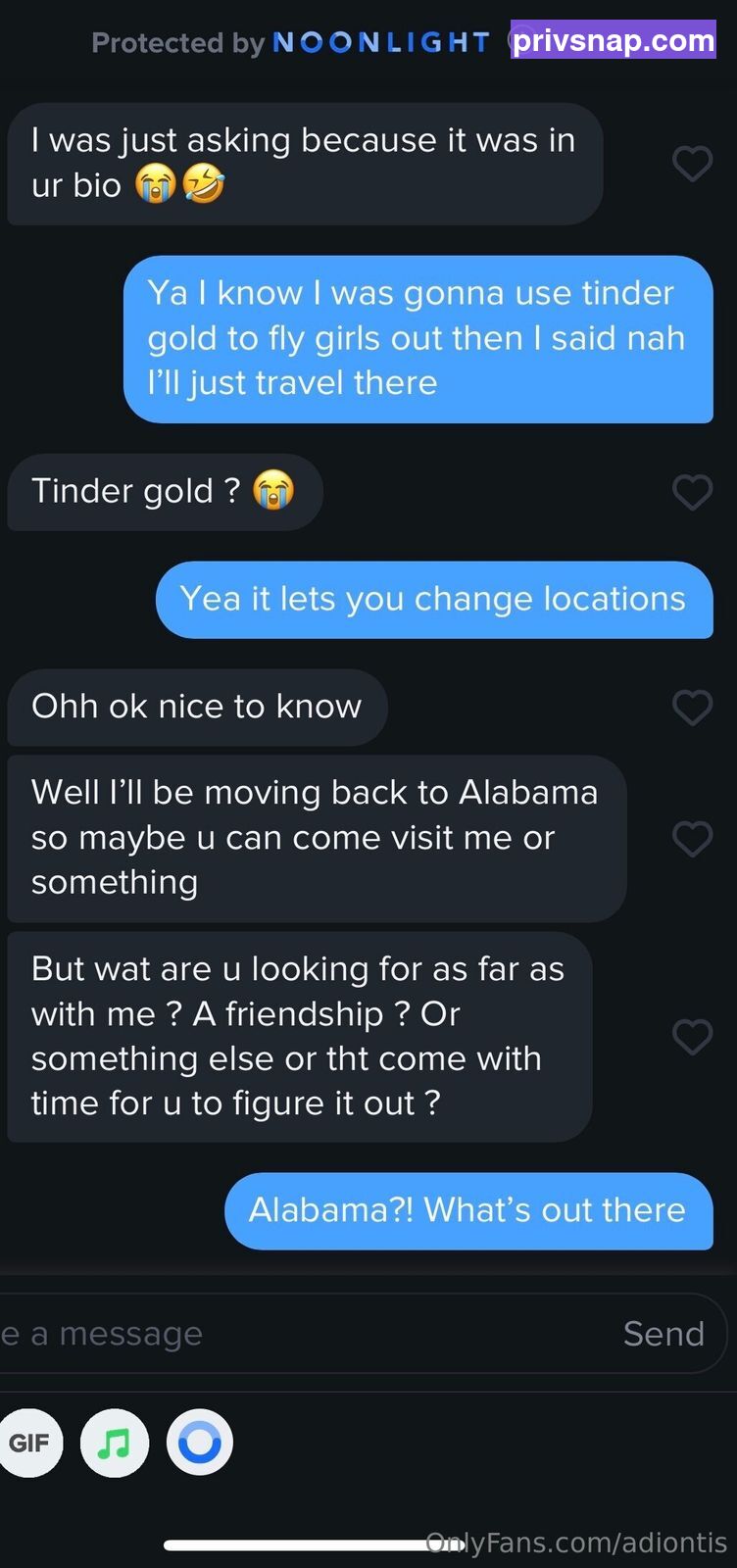The width and height of the screenshot is (737, 1568).
Task: Like the "Ohh ok nice to know" message
Action: pos(692,708)
